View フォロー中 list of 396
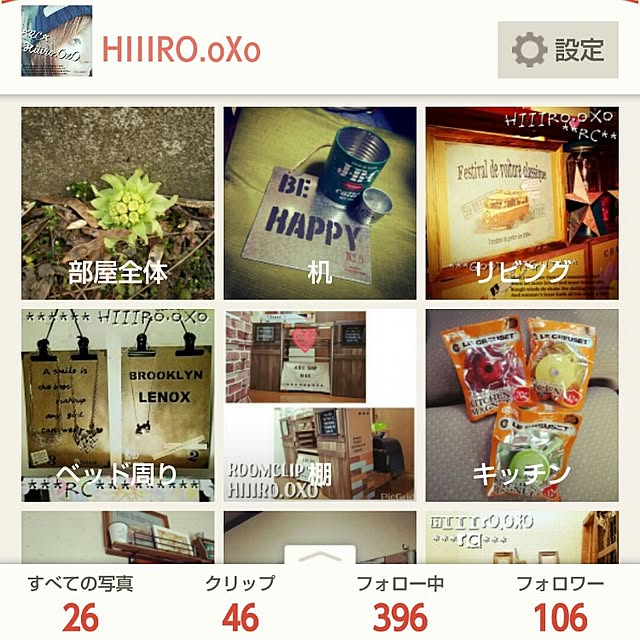 coord(400,603)
